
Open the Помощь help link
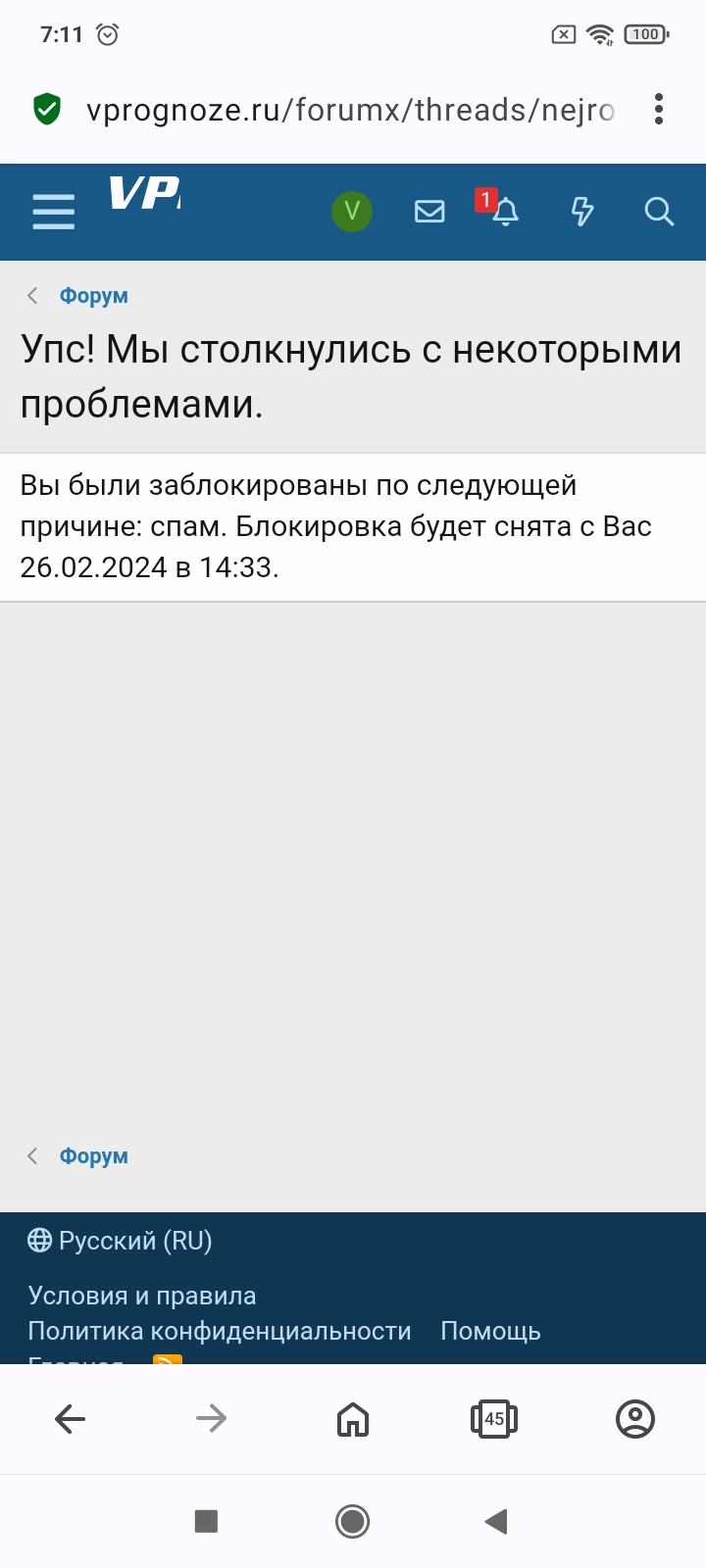(x=490, y=1331)
